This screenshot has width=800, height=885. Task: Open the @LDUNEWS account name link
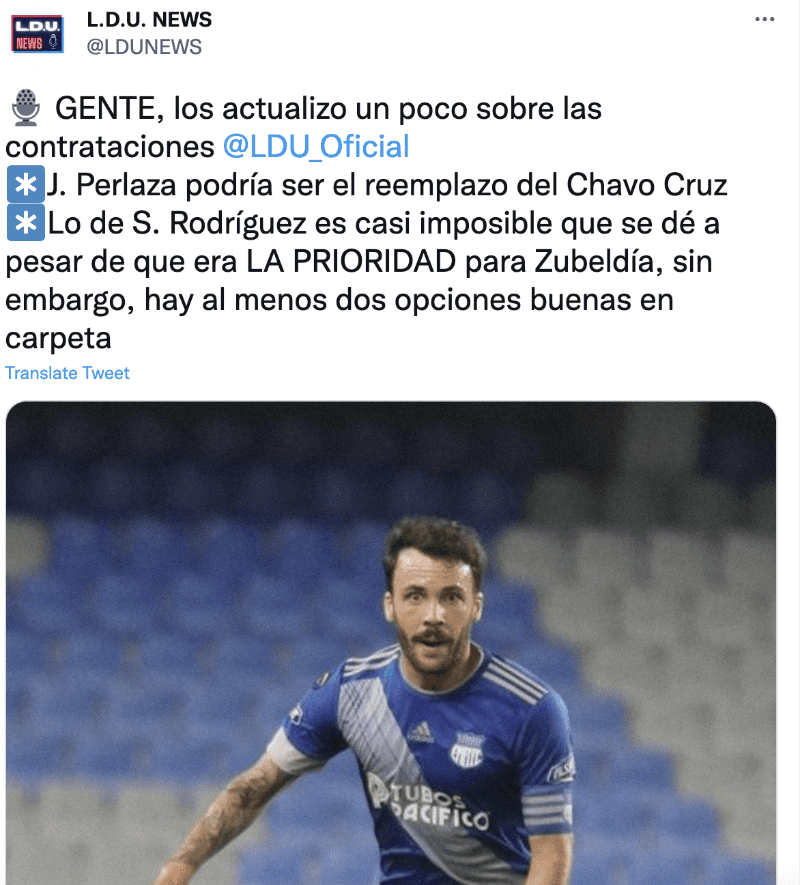[144, 47]
